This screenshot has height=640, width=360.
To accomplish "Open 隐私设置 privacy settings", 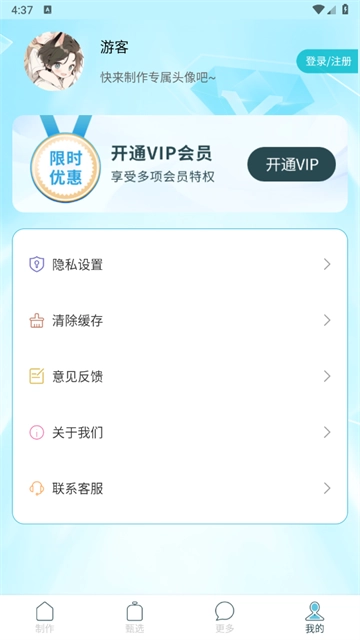I will pyautogui.click(x=180, y=264).
